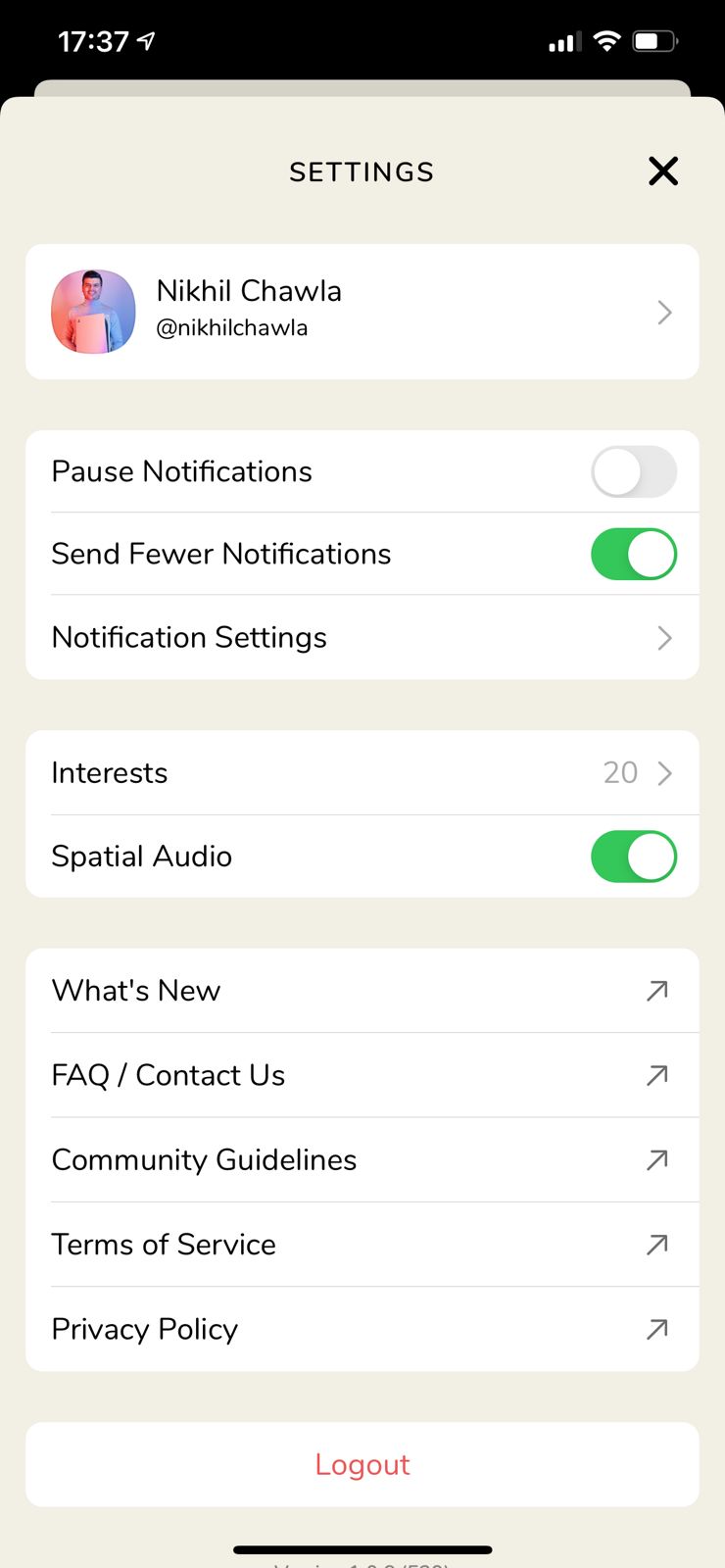
Task: Enable Pause Notifications
Action: [x=634, y=471]
